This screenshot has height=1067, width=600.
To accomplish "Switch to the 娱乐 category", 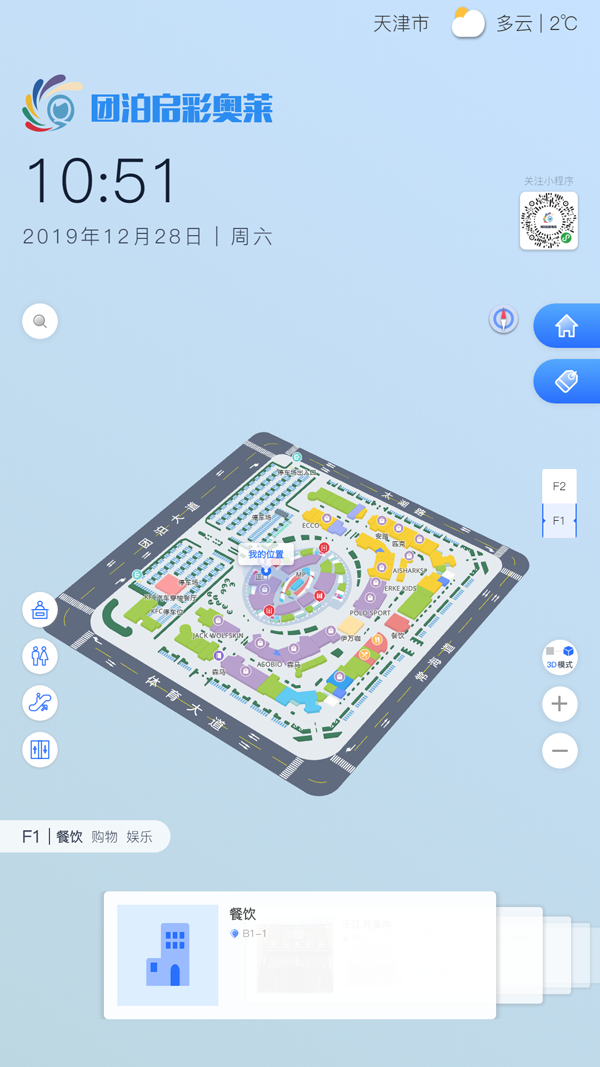I will [139, 837].
